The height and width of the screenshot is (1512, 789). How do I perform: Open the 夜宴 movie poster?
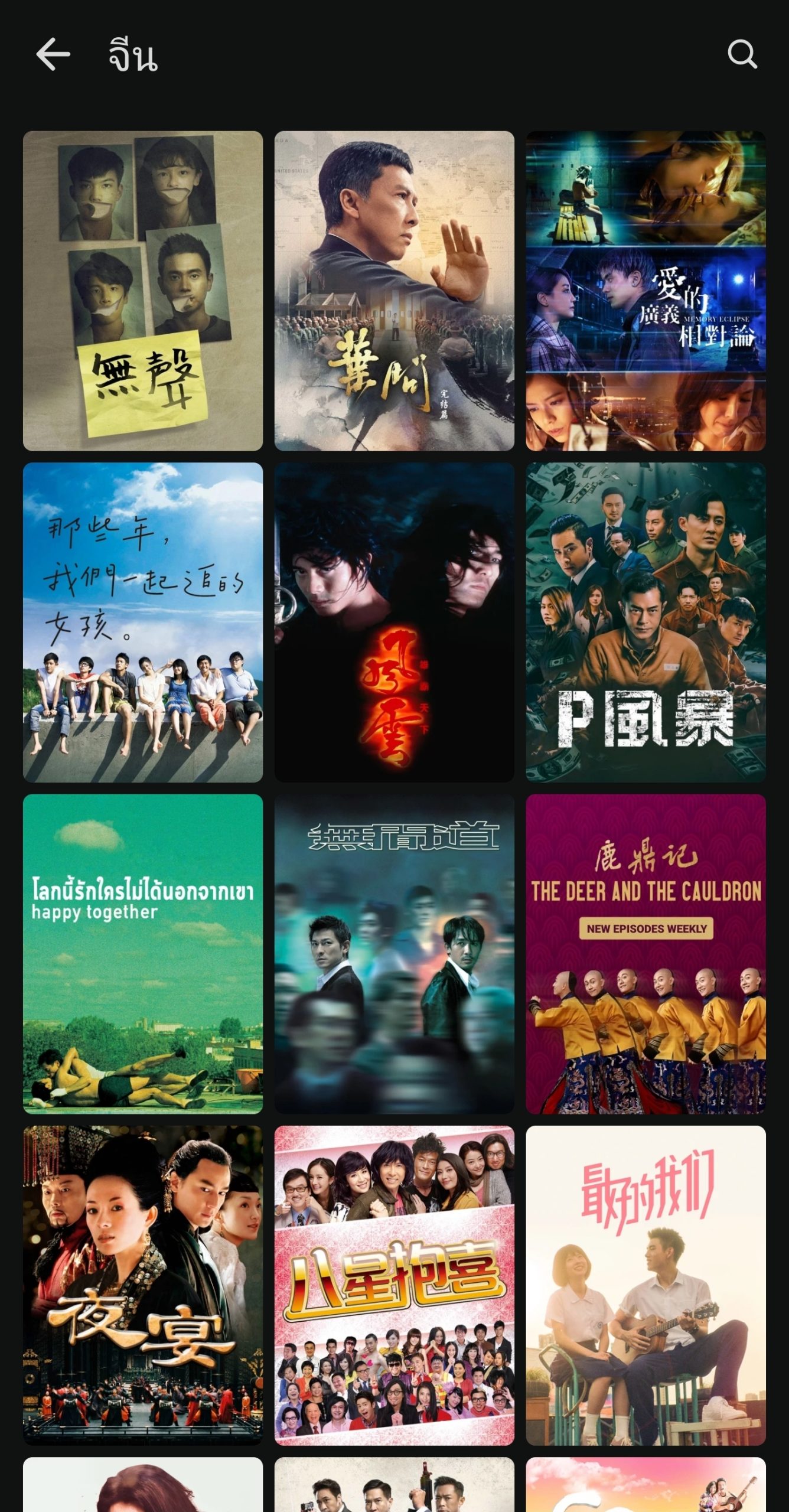pyautogui.click(x=143, y=1285)
